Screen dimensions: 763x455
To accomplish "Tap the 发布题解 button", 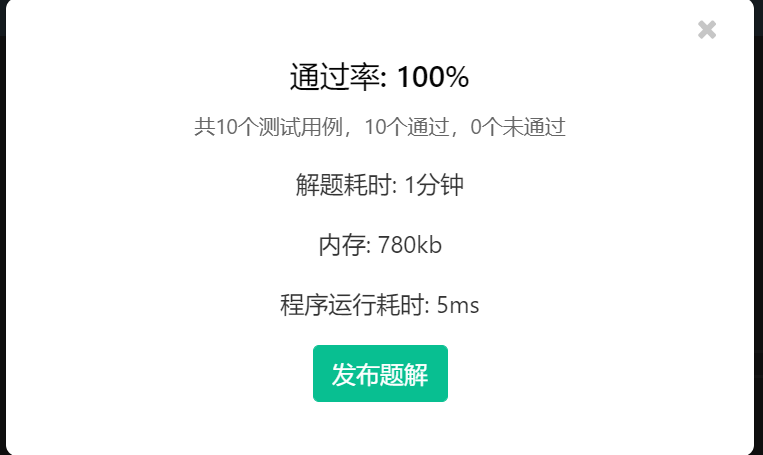I will point(380,374).
